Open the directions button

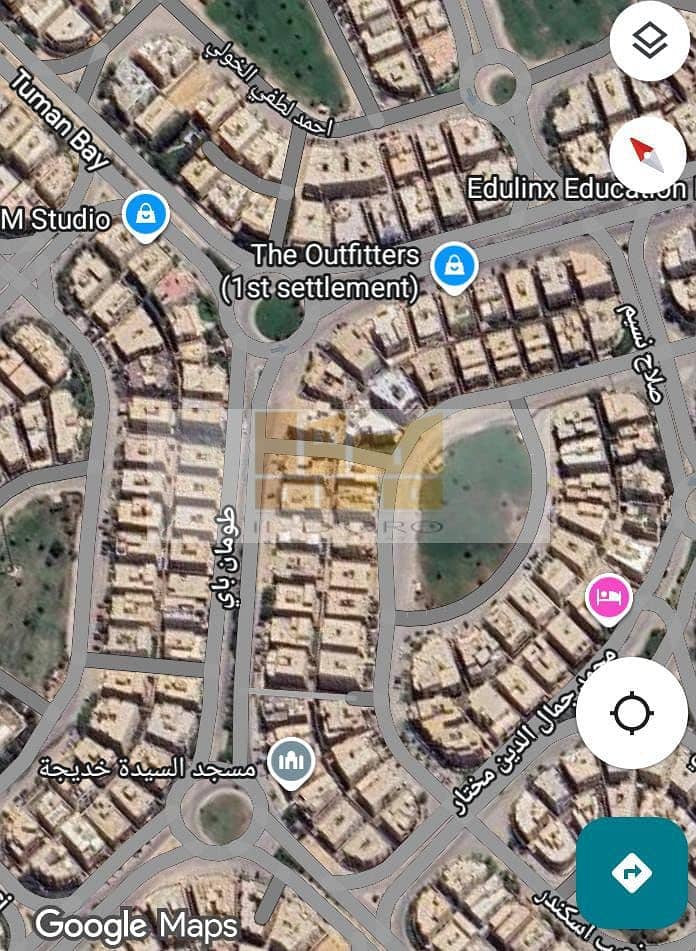[631, 872]
